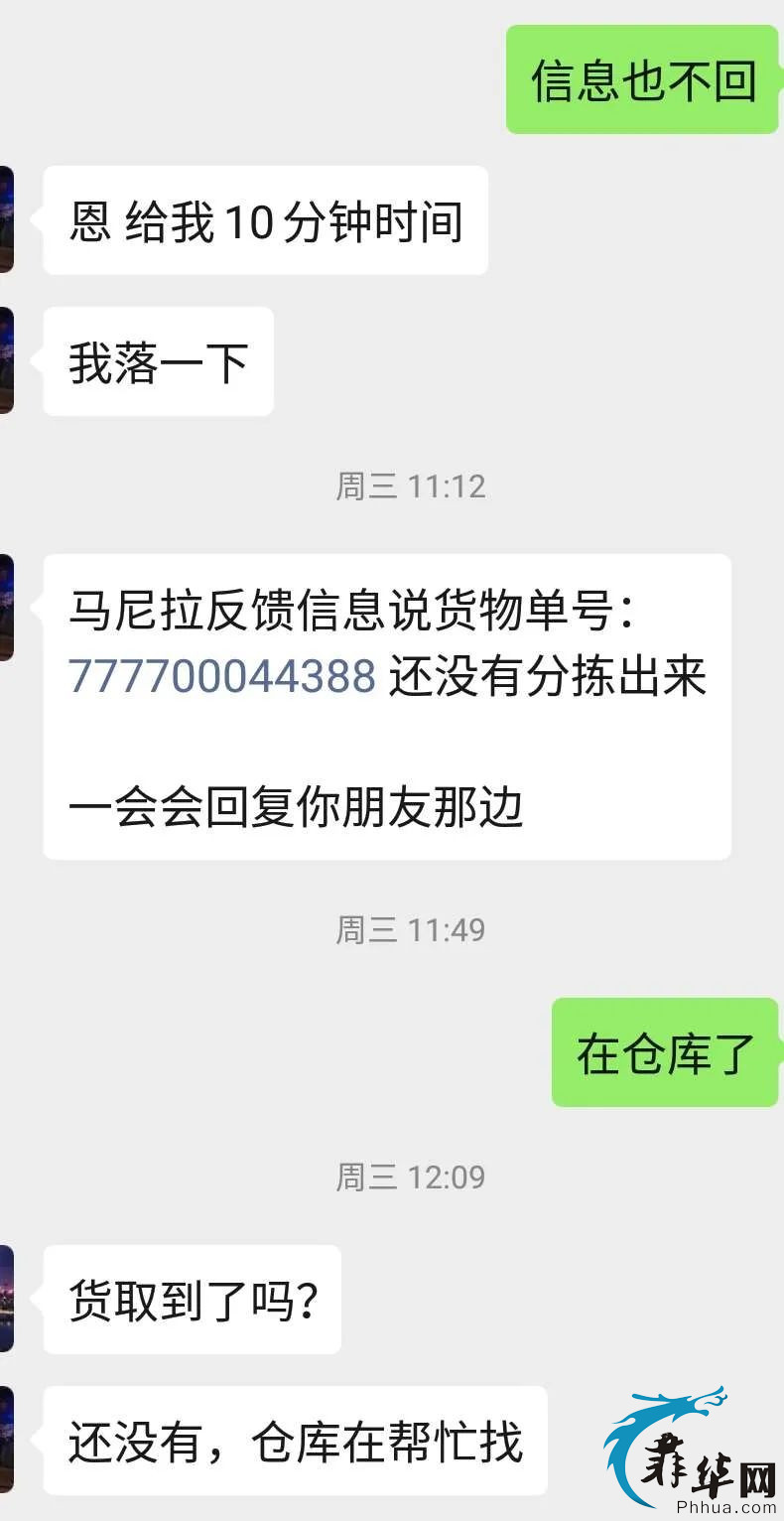Open contact avatar beside '货取到了吗?'
This screenshot has height=1521, width=784.
[x=6, y=1299]
